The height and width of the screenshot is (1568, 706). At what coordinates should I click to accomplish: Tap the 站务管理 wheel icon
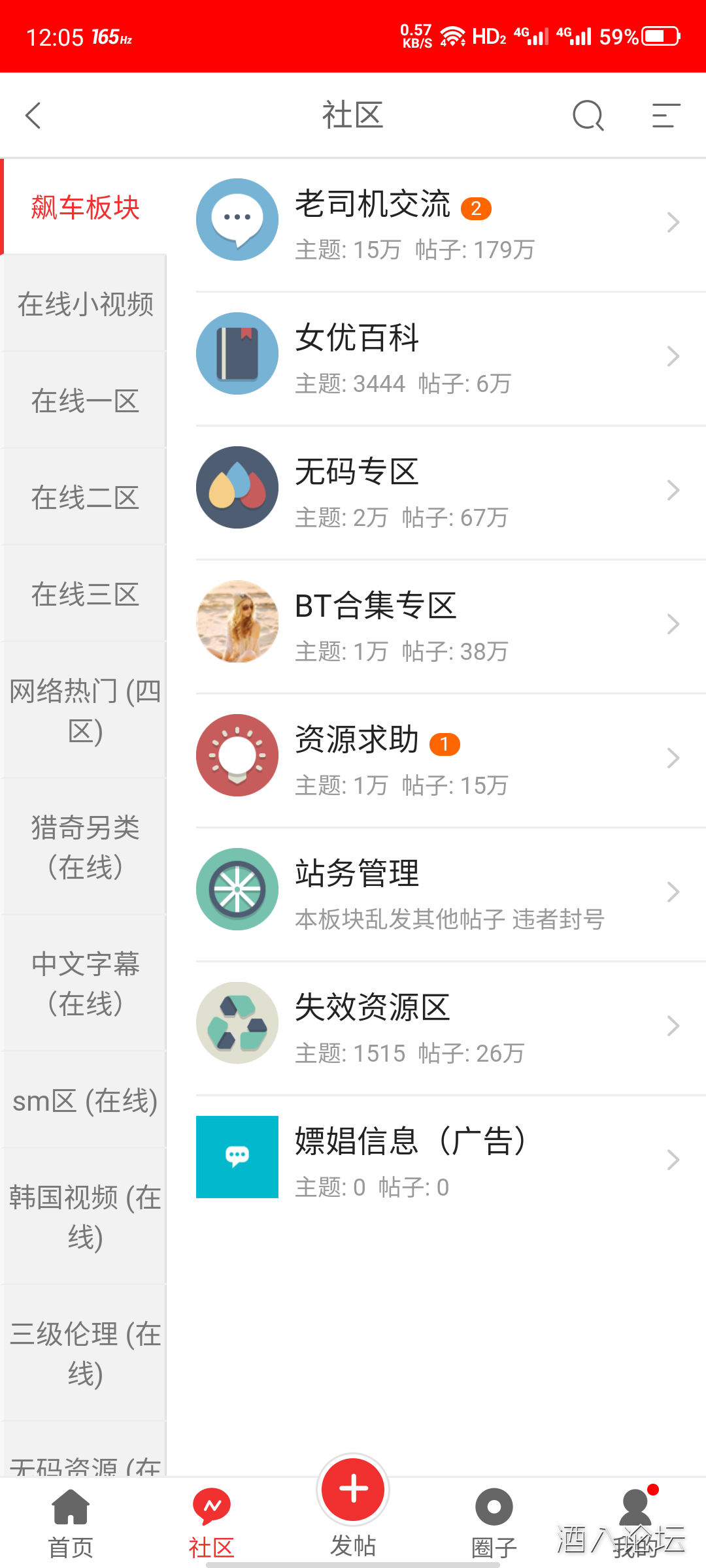coord(237,889)
